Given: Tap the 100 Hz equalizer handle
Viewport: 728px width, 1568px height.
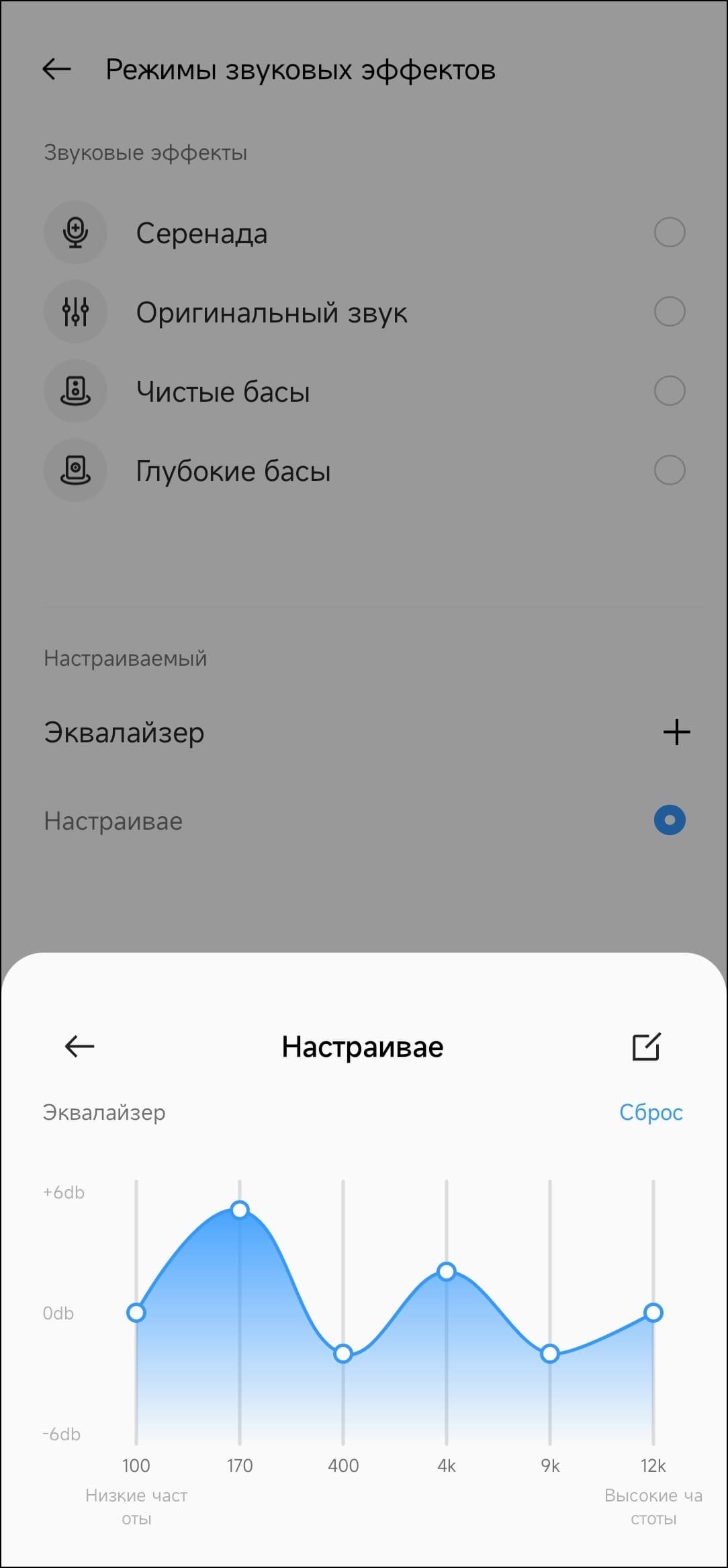Looking at the screenshot, I should (x=136, y=1312).
